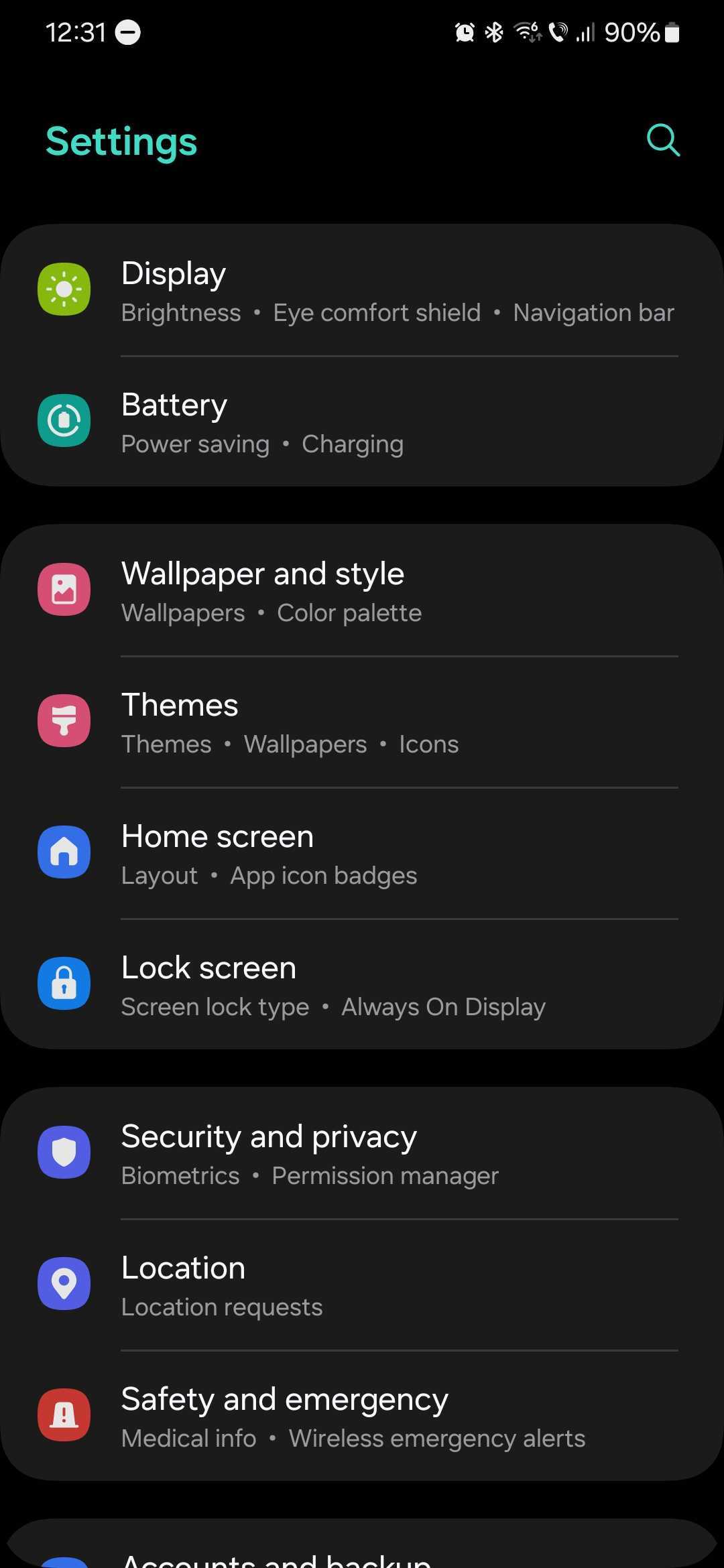
Task: Open Security and privacy
Action: click(362, 1154)
